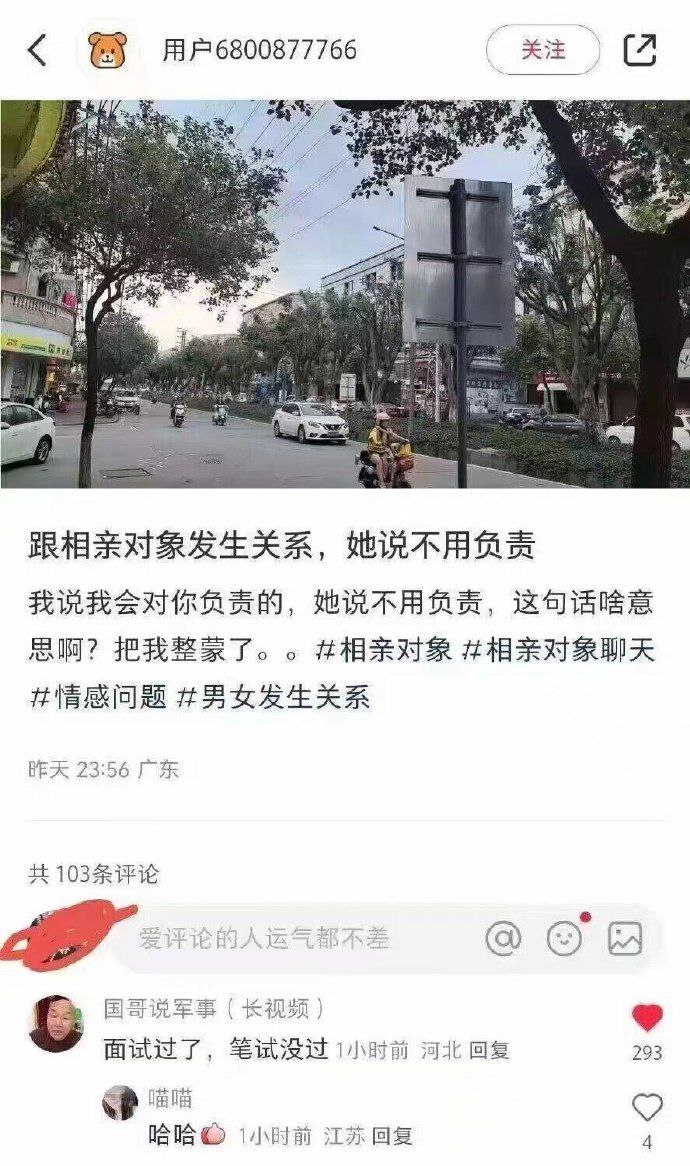This screenshot has width=690, height=1166.
Task: Reply to 喵喵's comment
Action: click(x=392, y=1136)
